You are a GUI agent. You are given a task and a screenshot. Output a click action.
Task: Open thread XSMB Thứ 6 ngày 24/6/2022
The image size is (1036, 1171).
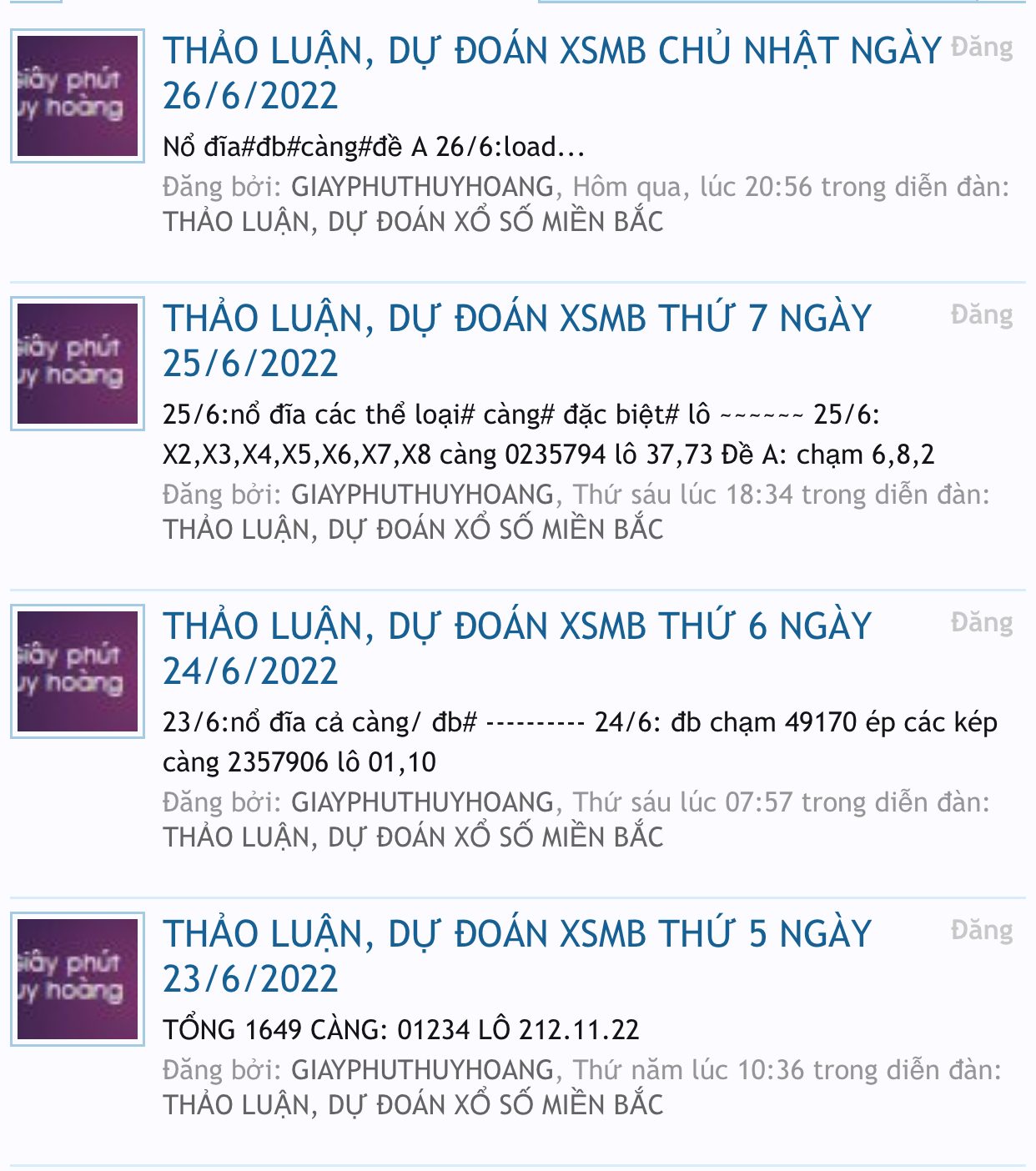(517, 627)
